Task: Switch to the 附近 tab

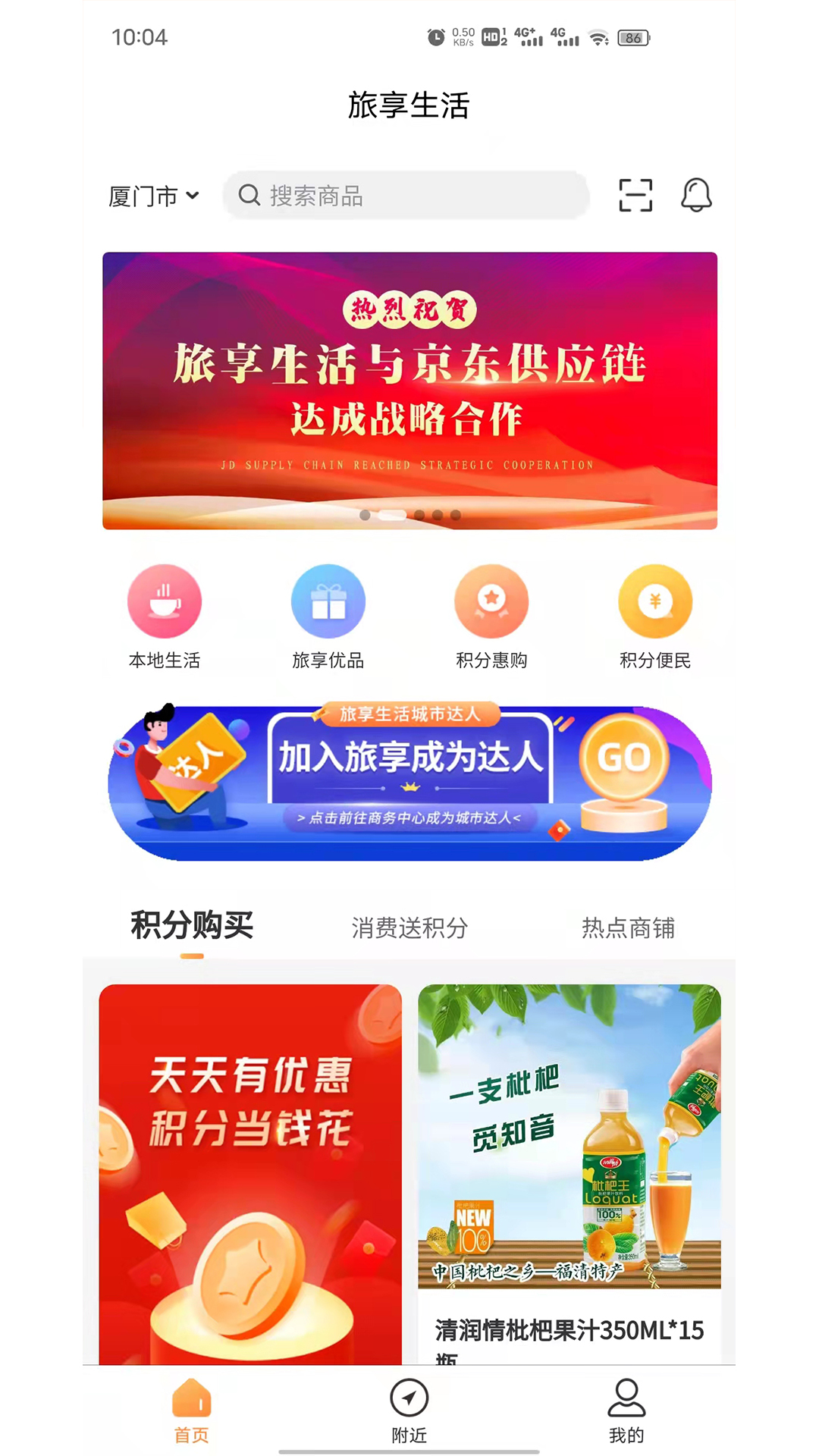Action: pyautogui.click(x=409, y=1411)
